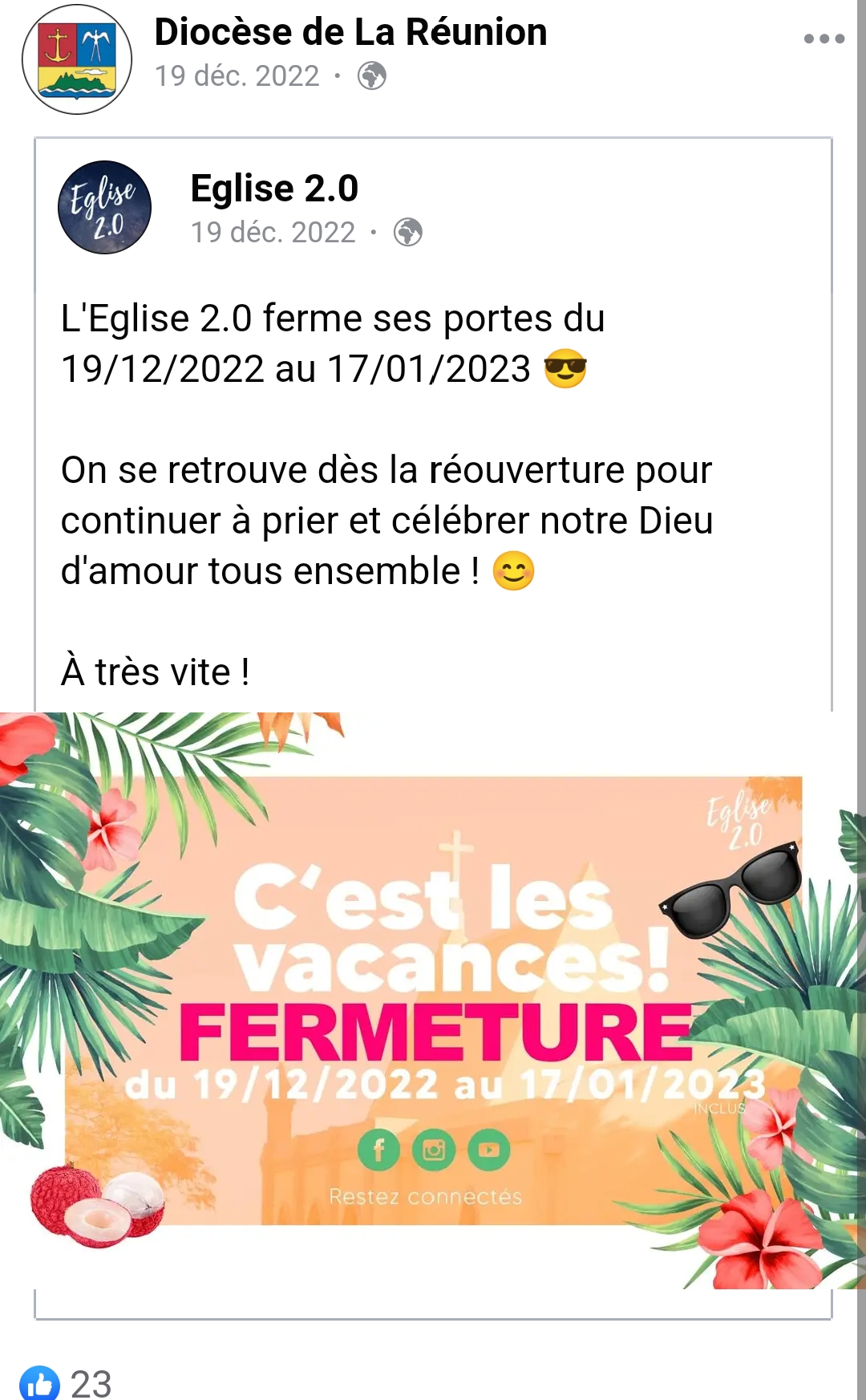The width and height of the screenshot is (866, 1400).
Task: Open the Diocèse de La Réunion page name
Action: coord(350,32)
